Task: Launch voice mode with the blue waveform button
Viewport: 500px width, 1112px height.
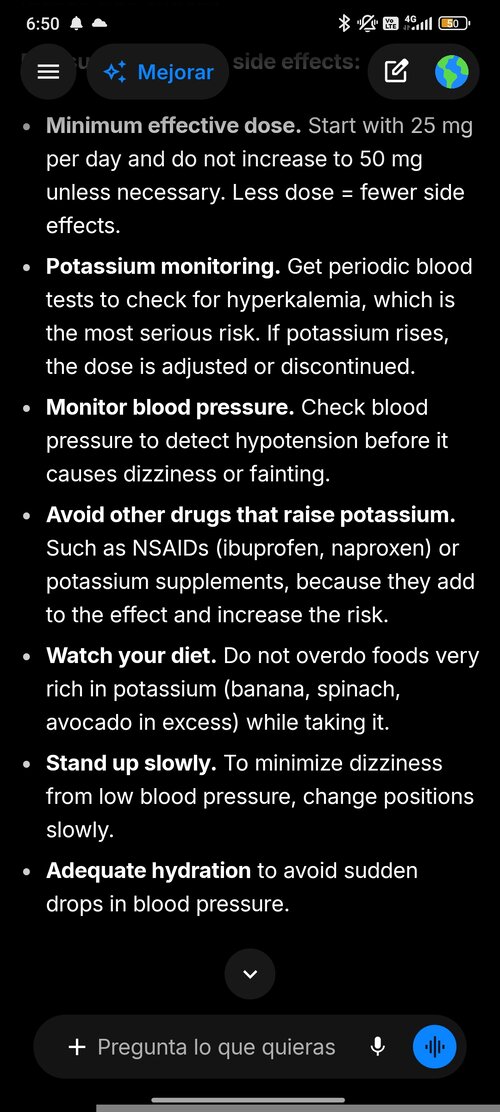Action: click(434, 1047)
